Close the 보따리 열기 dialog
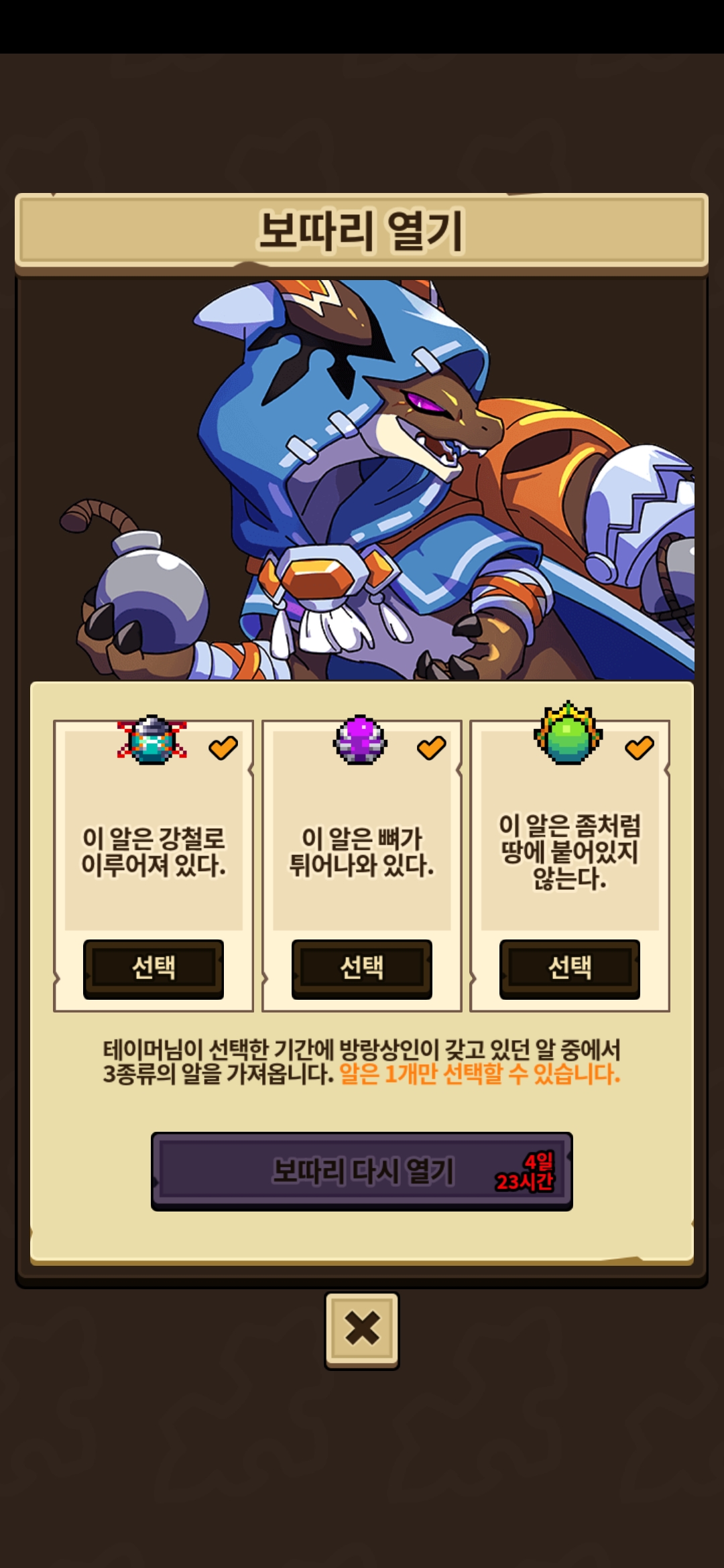 click(361, 1330)
